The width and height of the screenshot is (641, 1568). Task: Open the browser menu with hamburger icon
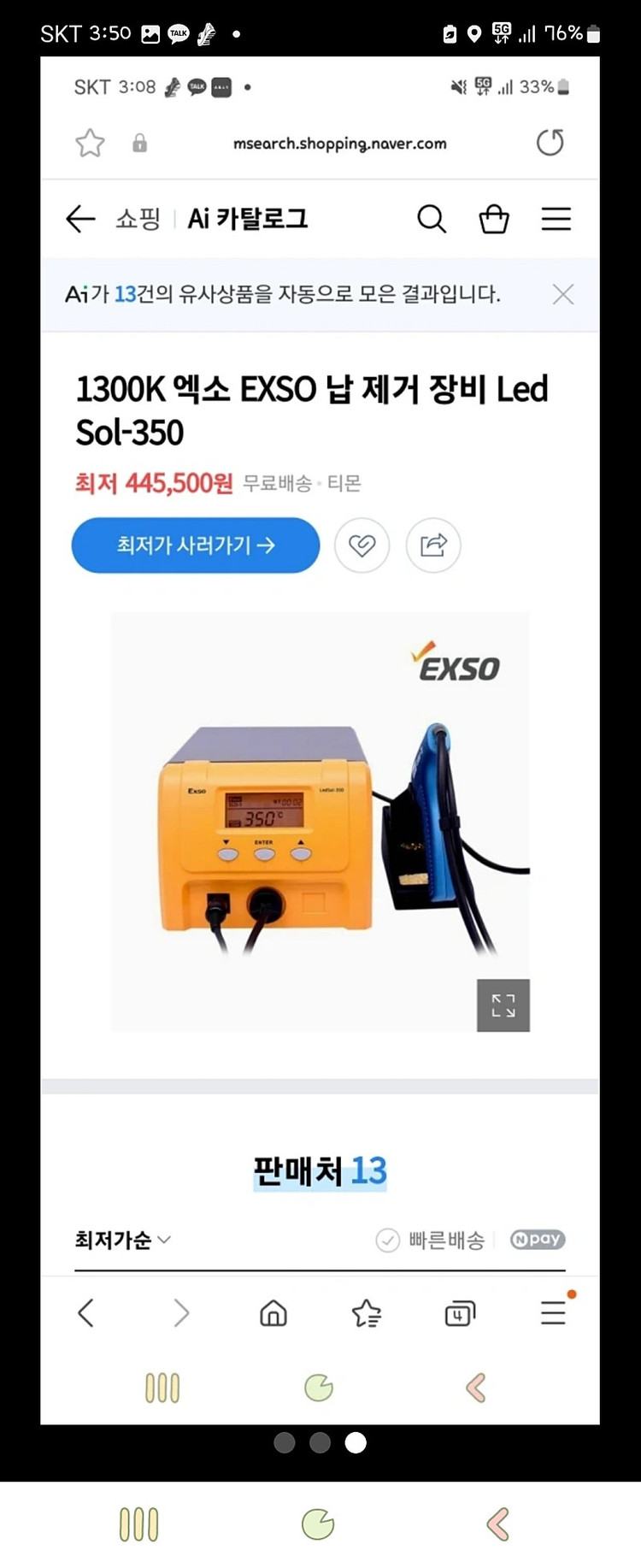pos(552,1314)
